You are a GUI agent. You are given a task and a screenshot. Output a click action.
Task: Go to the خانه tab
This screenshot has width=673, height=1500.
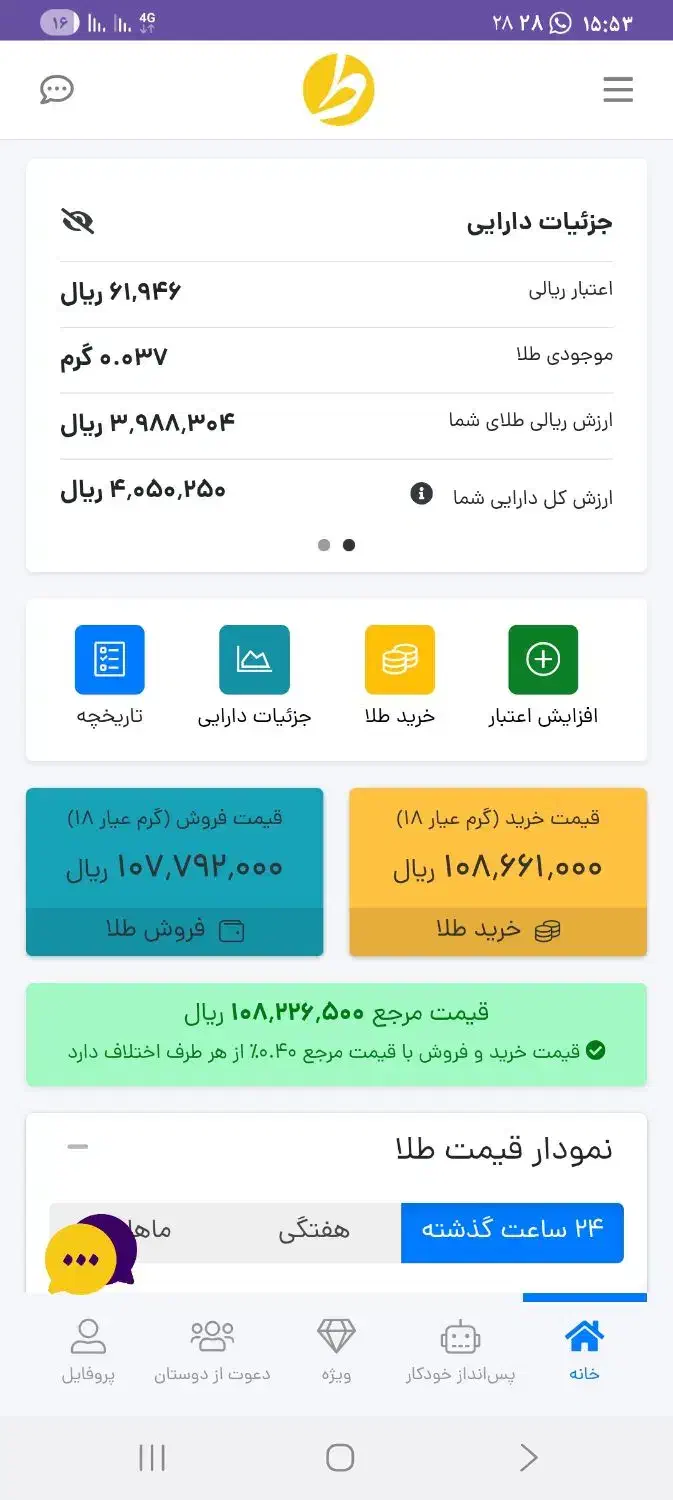584,1350
